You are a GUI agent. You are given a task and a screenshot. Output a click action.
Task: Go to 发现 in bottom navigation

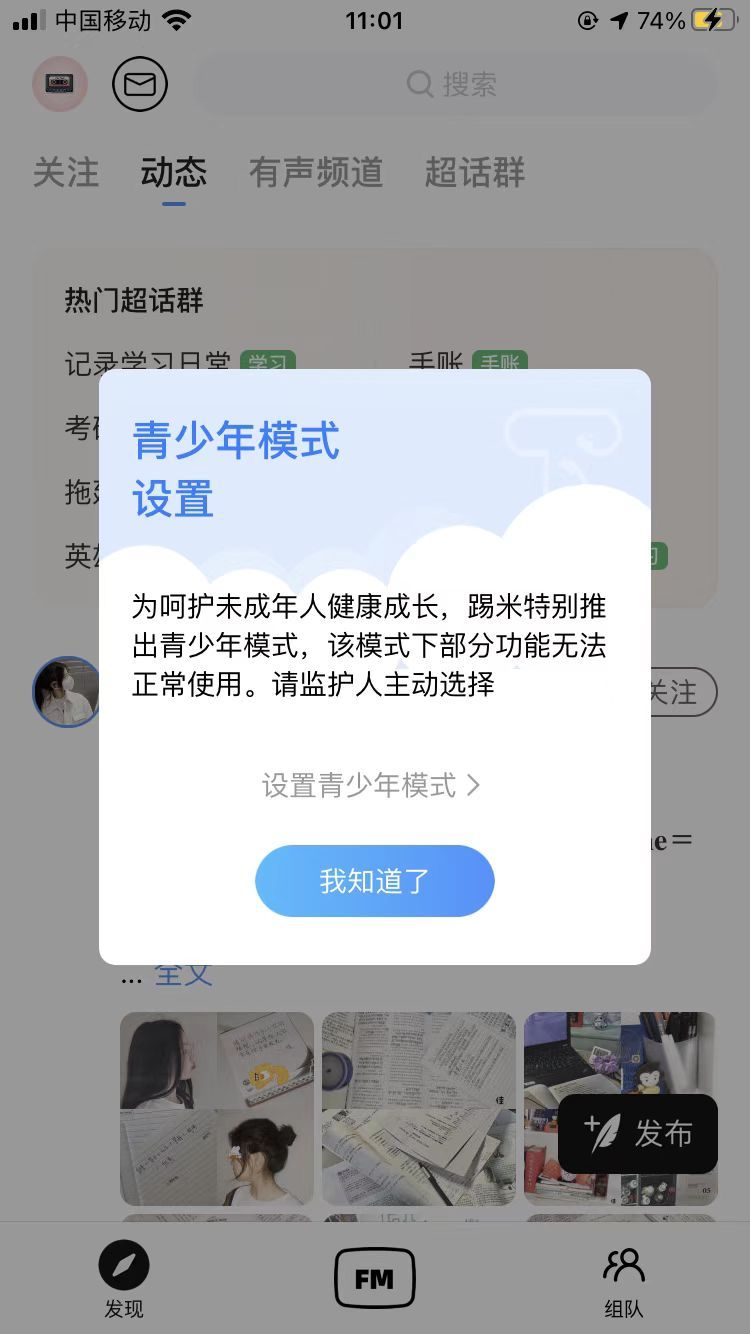tap(124, 1280)
